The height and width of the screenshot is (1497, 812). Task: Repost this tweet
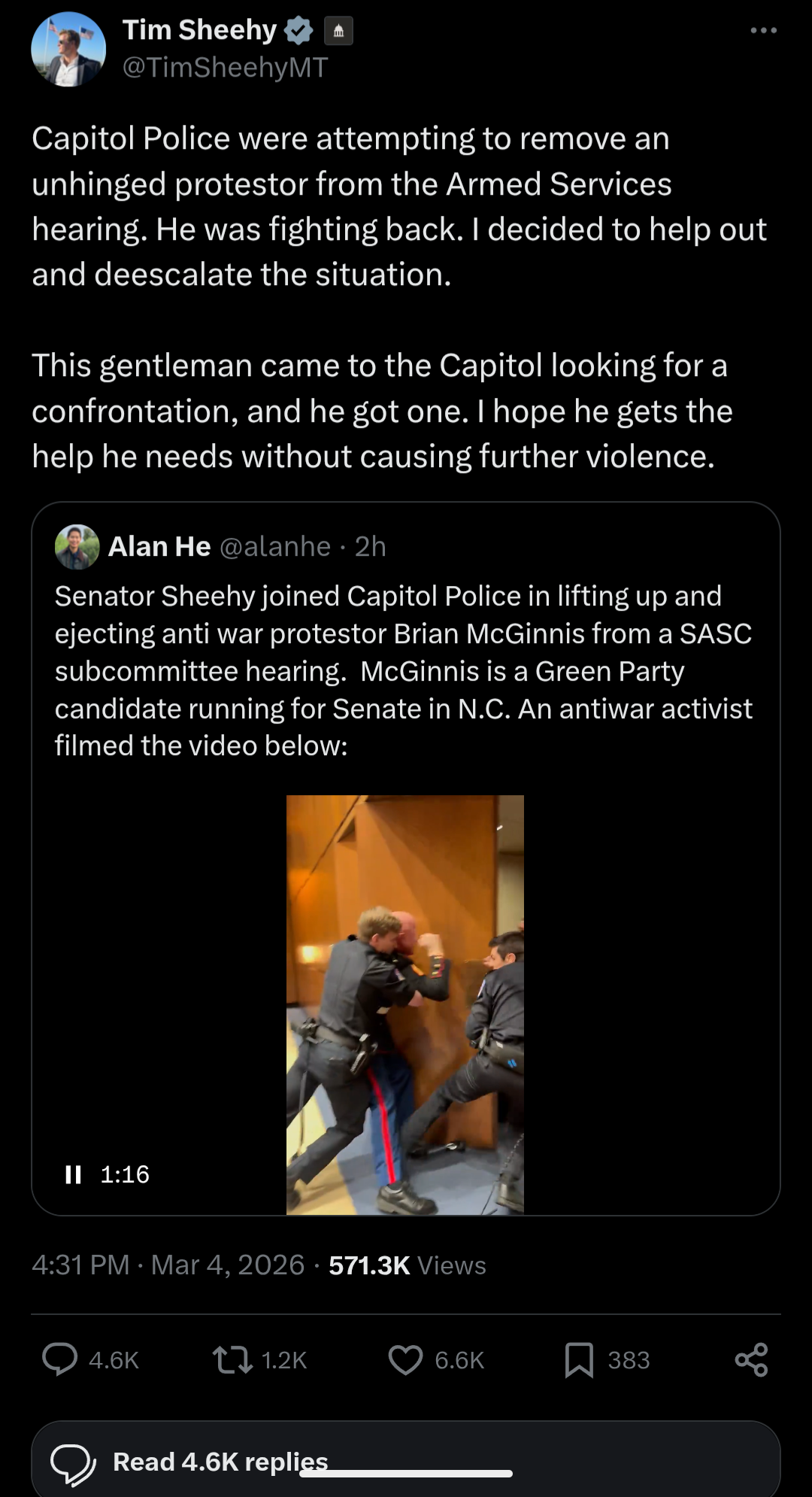pyautogui.click(x=232, y=1360)
